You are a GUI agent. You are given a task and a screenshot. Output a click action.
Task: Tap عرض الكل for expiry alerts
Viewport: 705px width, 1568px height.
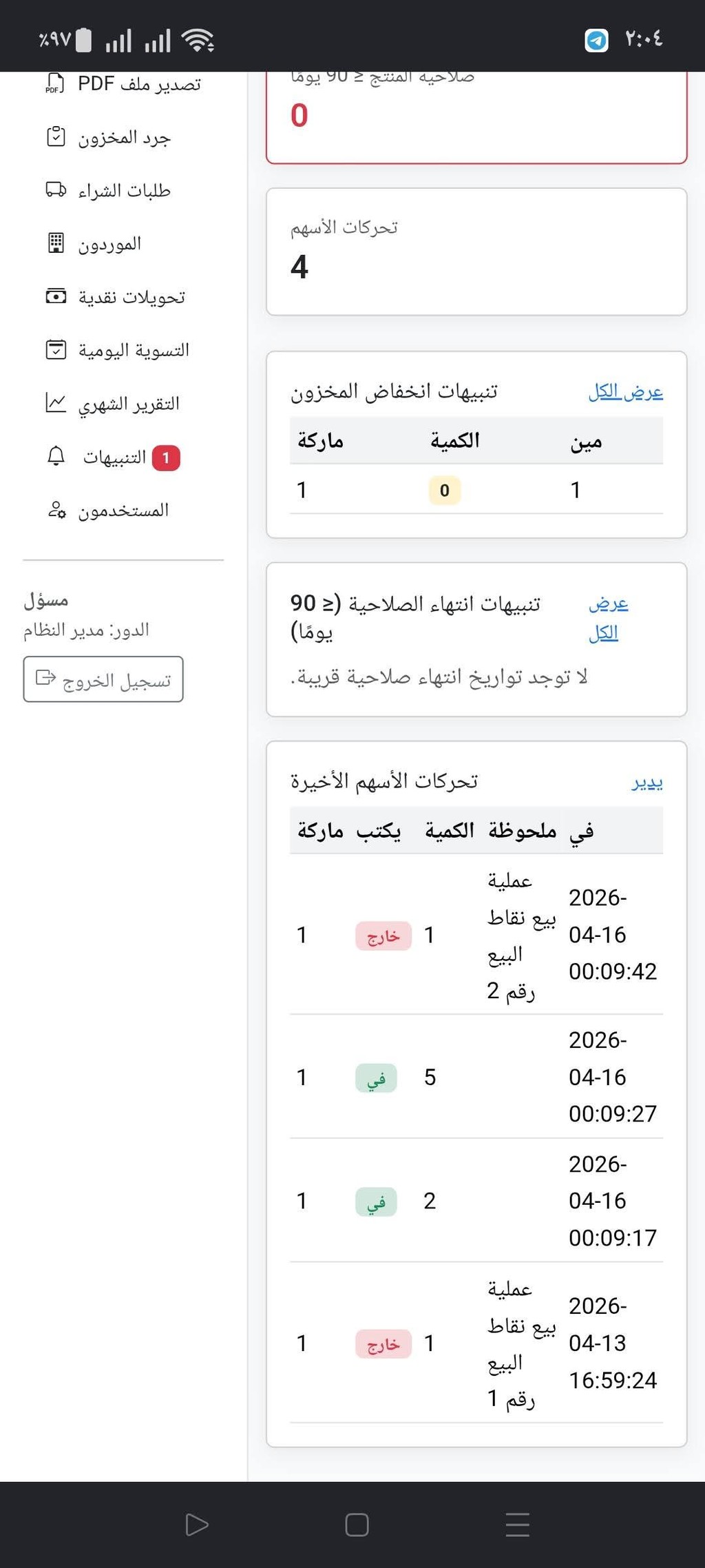click(x=609, y=618)
